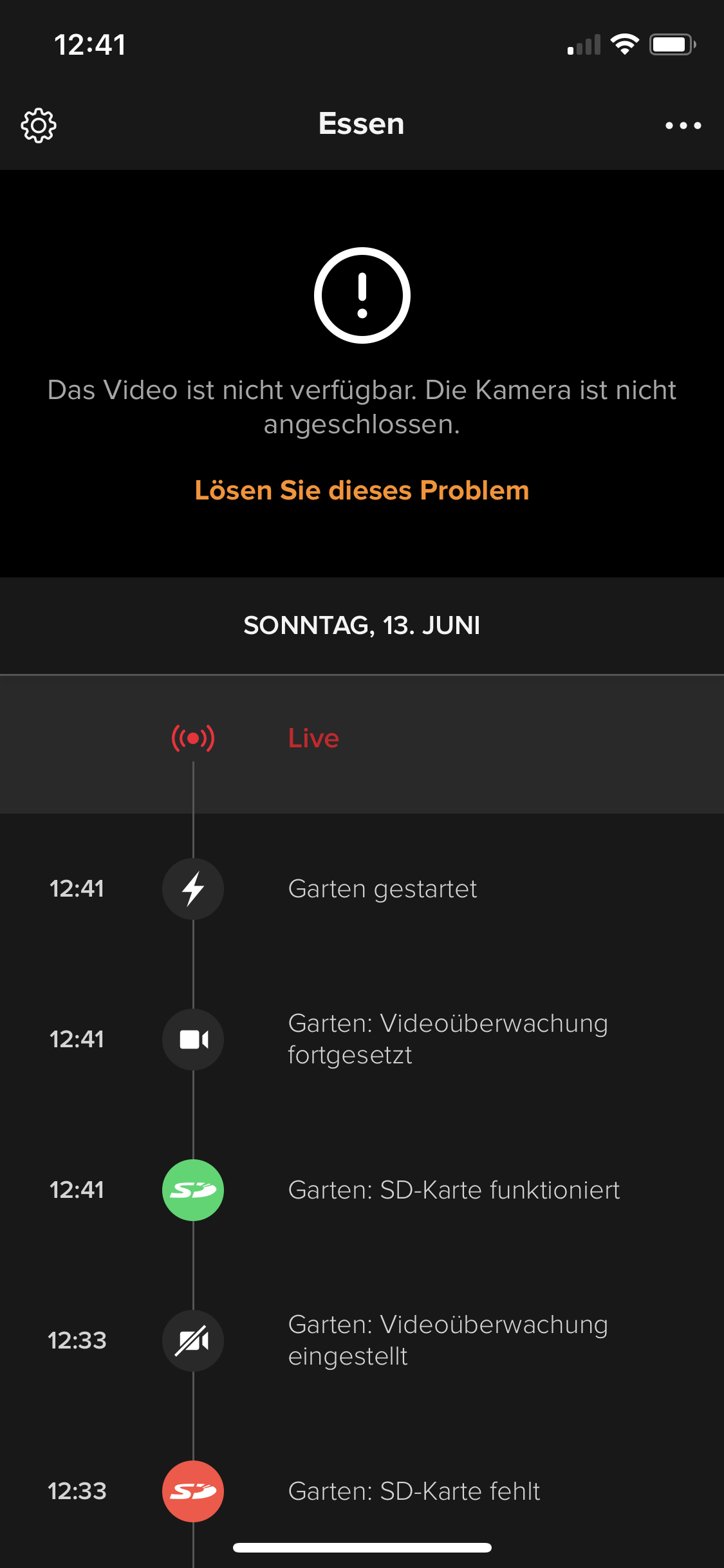The height and width of the screenshot is (1568, 724).
Task: Tap 'Lösen Sie dieses Problem' link
Action: point(362,490)
